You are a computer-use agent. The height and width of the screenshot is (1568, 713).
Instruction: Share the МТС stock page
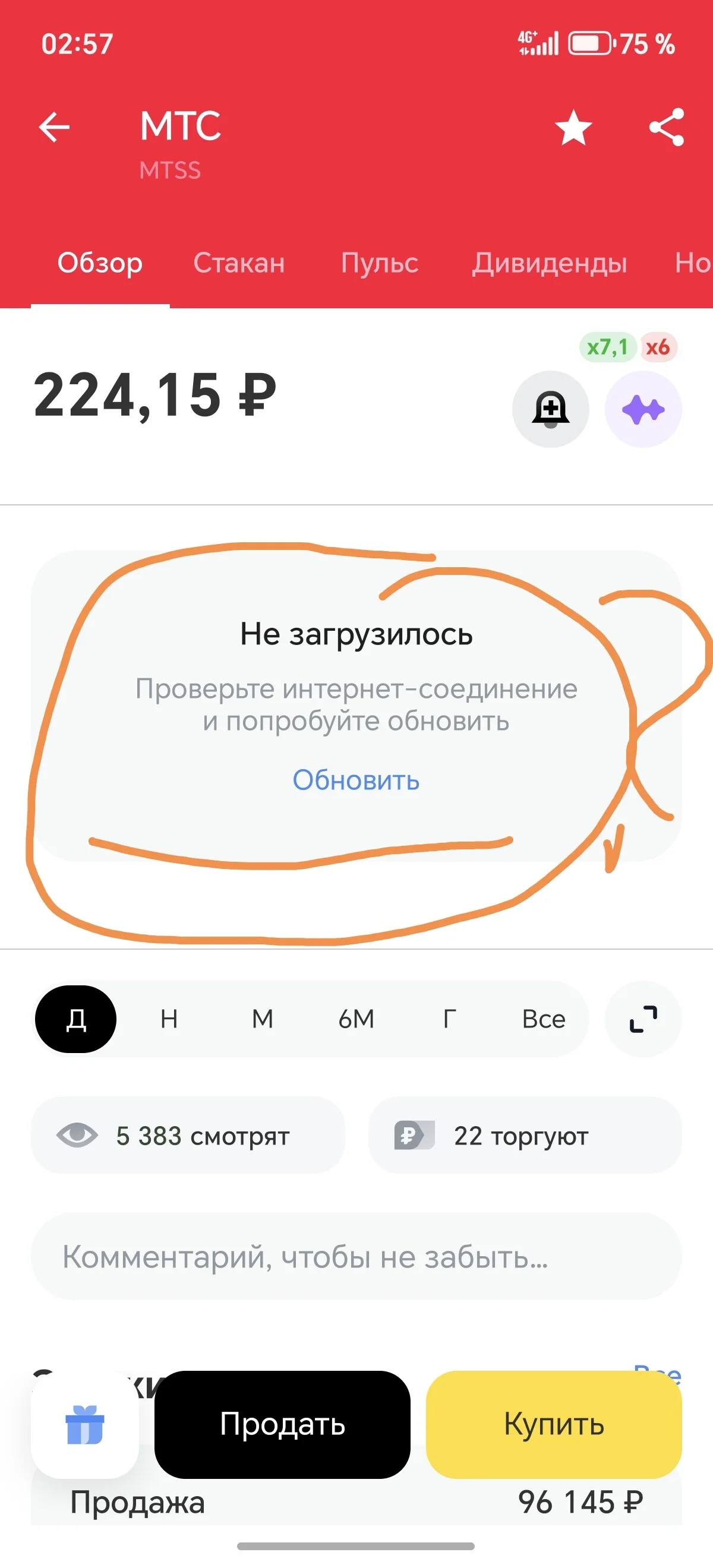[x=667, y=127]
